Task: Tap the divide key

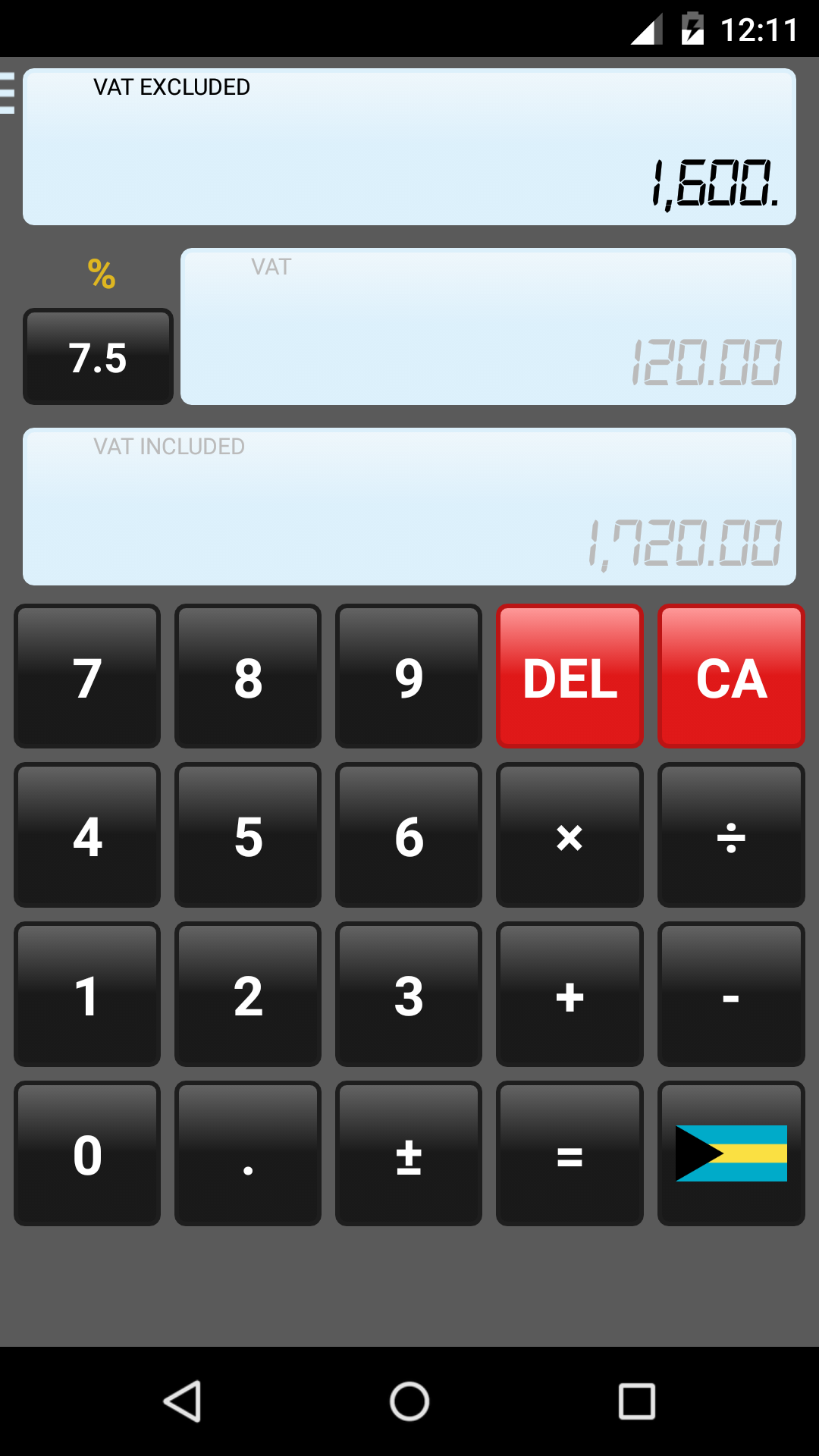Action: point(731,836)
